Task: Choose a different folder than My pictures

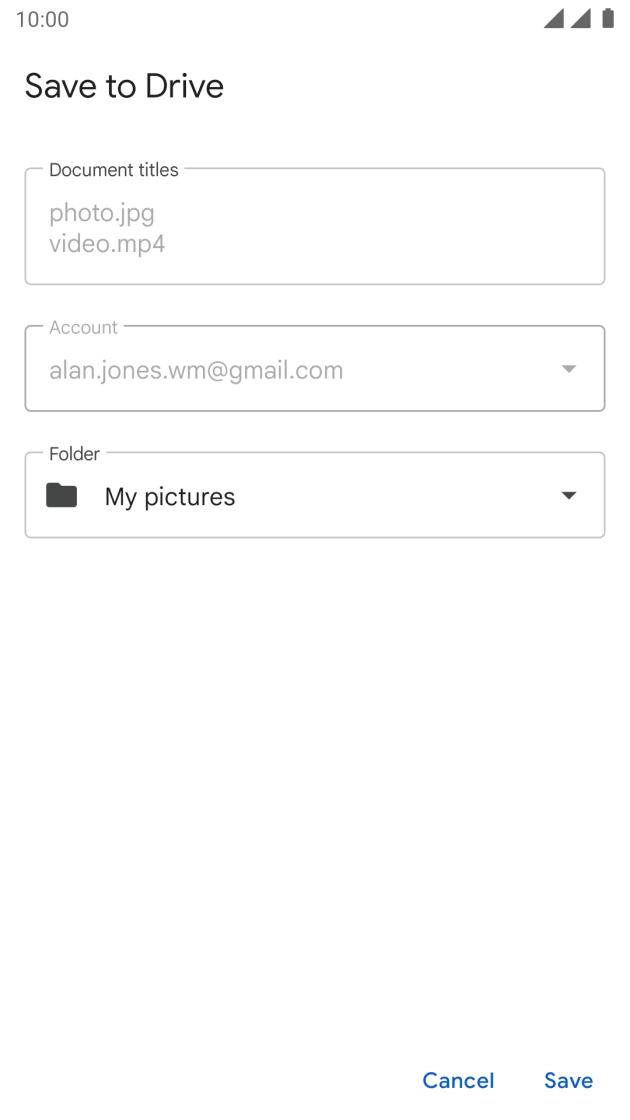Action: coord(314,496)
